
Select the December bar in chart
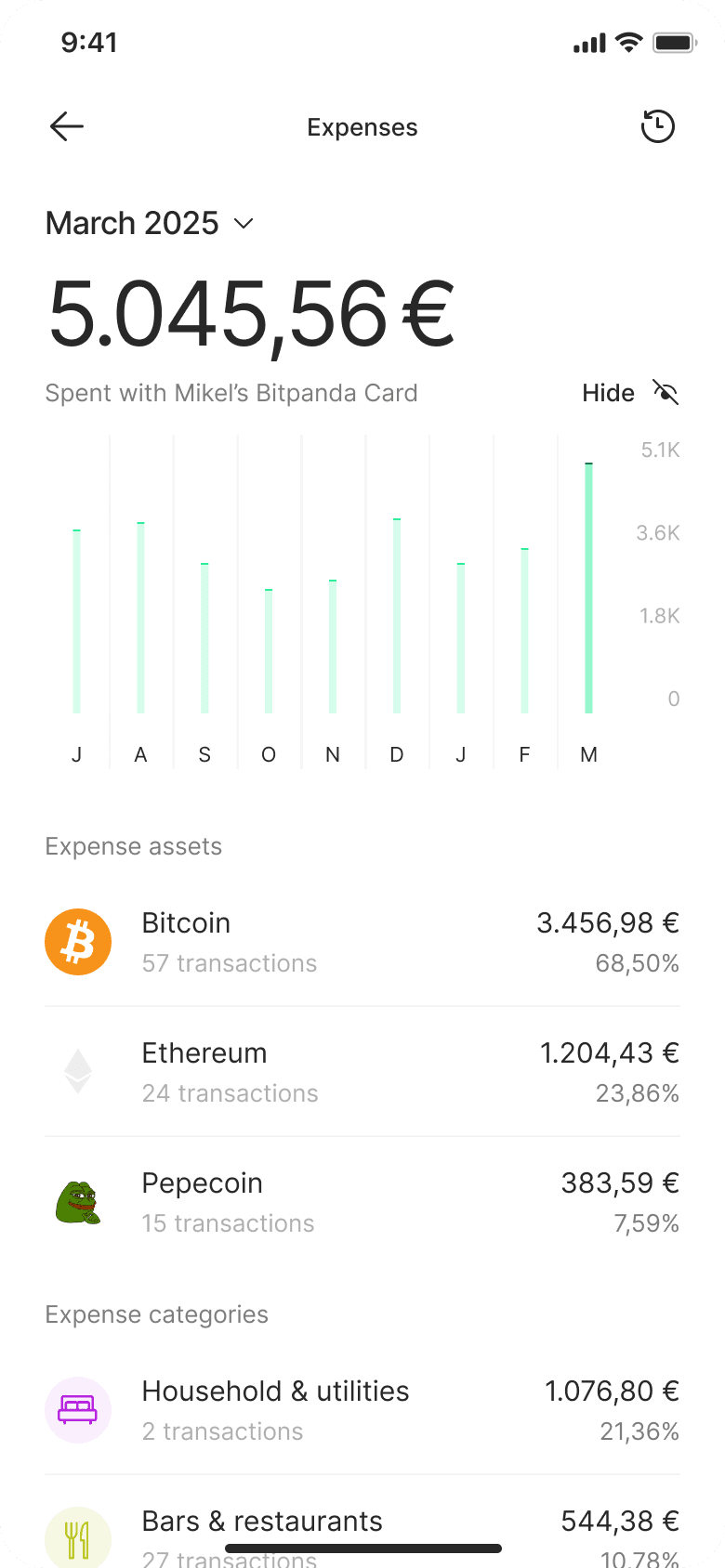(397, 616)
